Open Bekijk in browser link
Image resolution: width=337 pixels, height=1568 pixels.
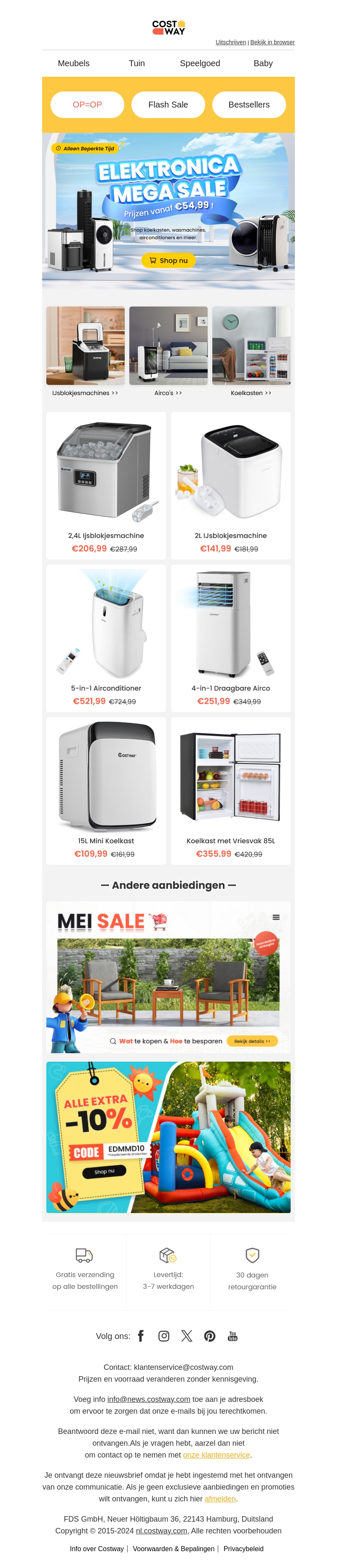[x=272, y=42]
